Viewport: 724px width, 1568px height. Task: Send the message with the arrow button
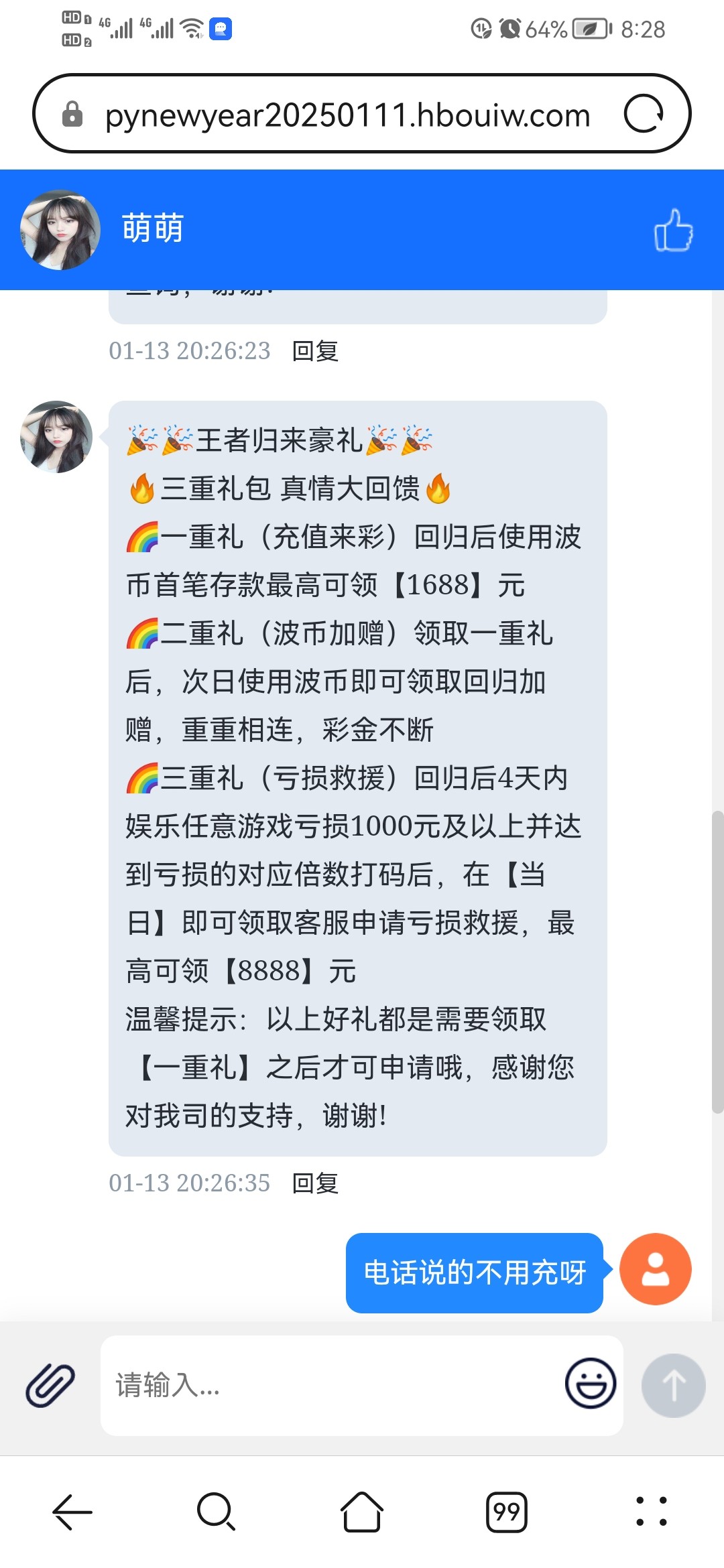coord(673,1384)
